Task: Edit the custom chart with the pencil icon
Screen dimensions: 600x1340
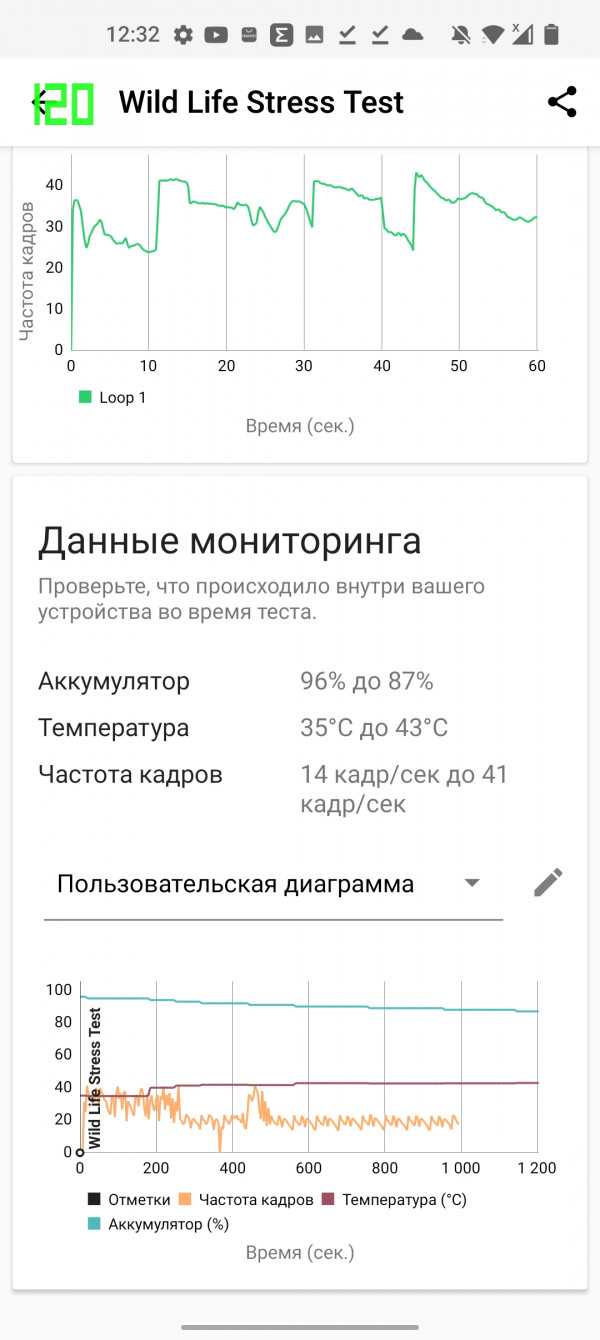Action: click(x=548, y=883)
